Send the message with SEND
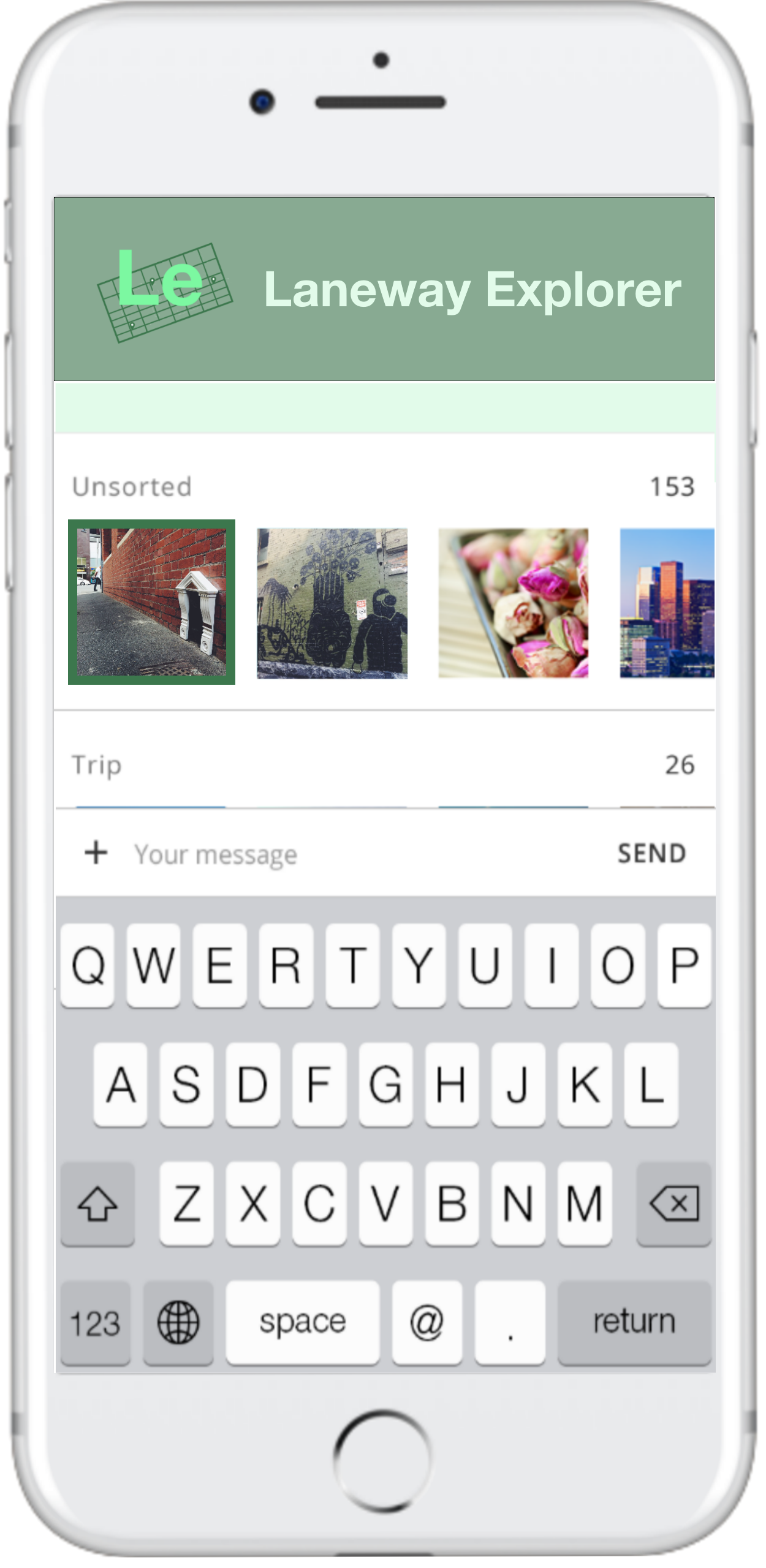 coord(651,853)
